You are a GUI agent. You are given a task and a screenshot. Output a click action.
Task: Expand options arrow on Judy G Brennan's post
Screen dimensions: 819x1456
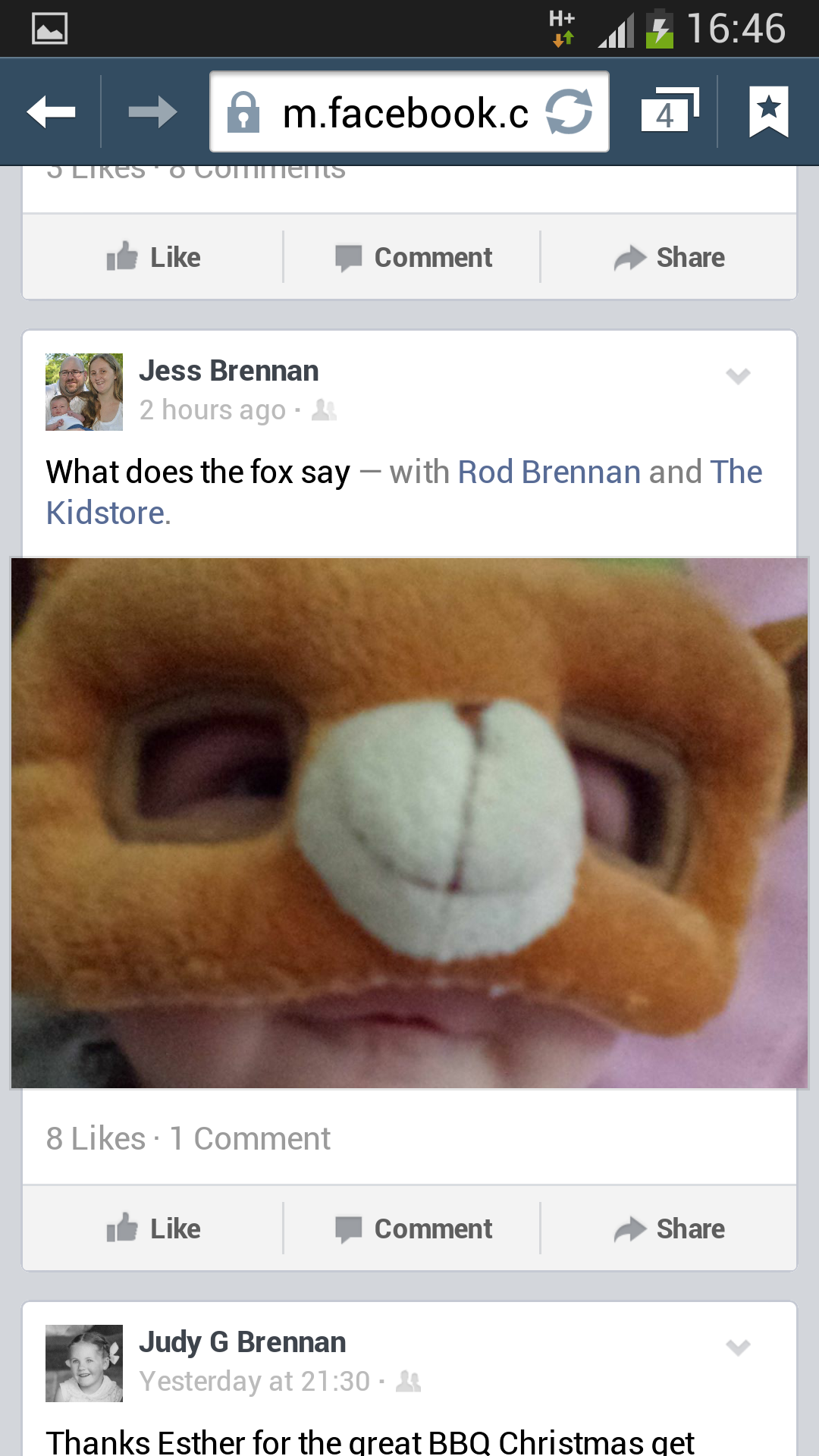coord(738,1347)
